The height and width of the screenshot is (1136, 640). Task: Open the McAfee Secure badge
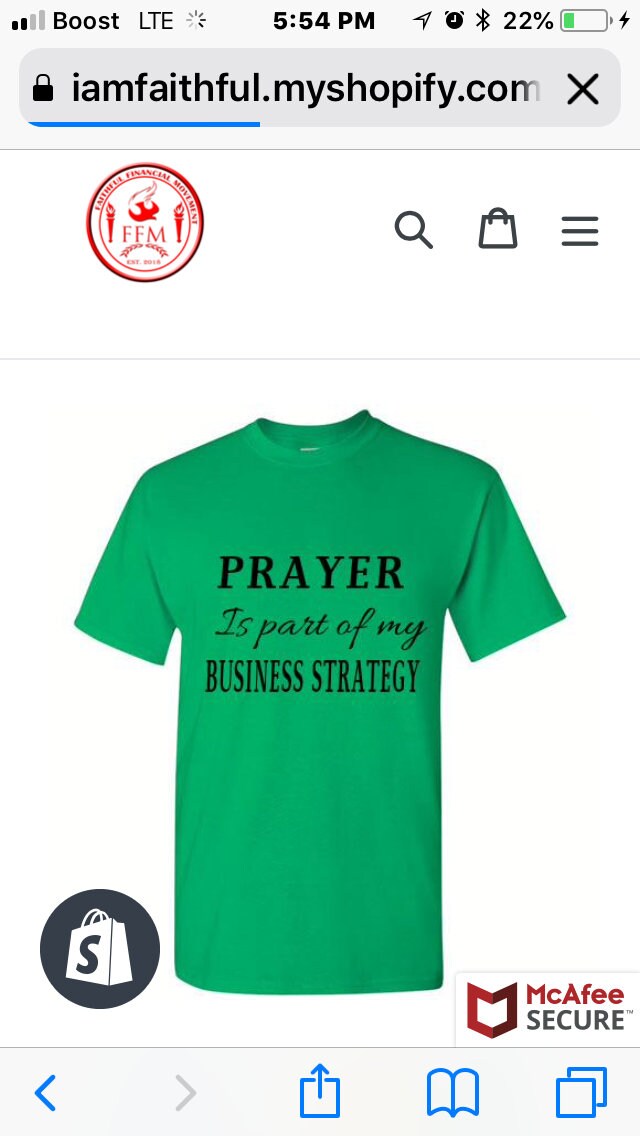tap(548, 1008)
